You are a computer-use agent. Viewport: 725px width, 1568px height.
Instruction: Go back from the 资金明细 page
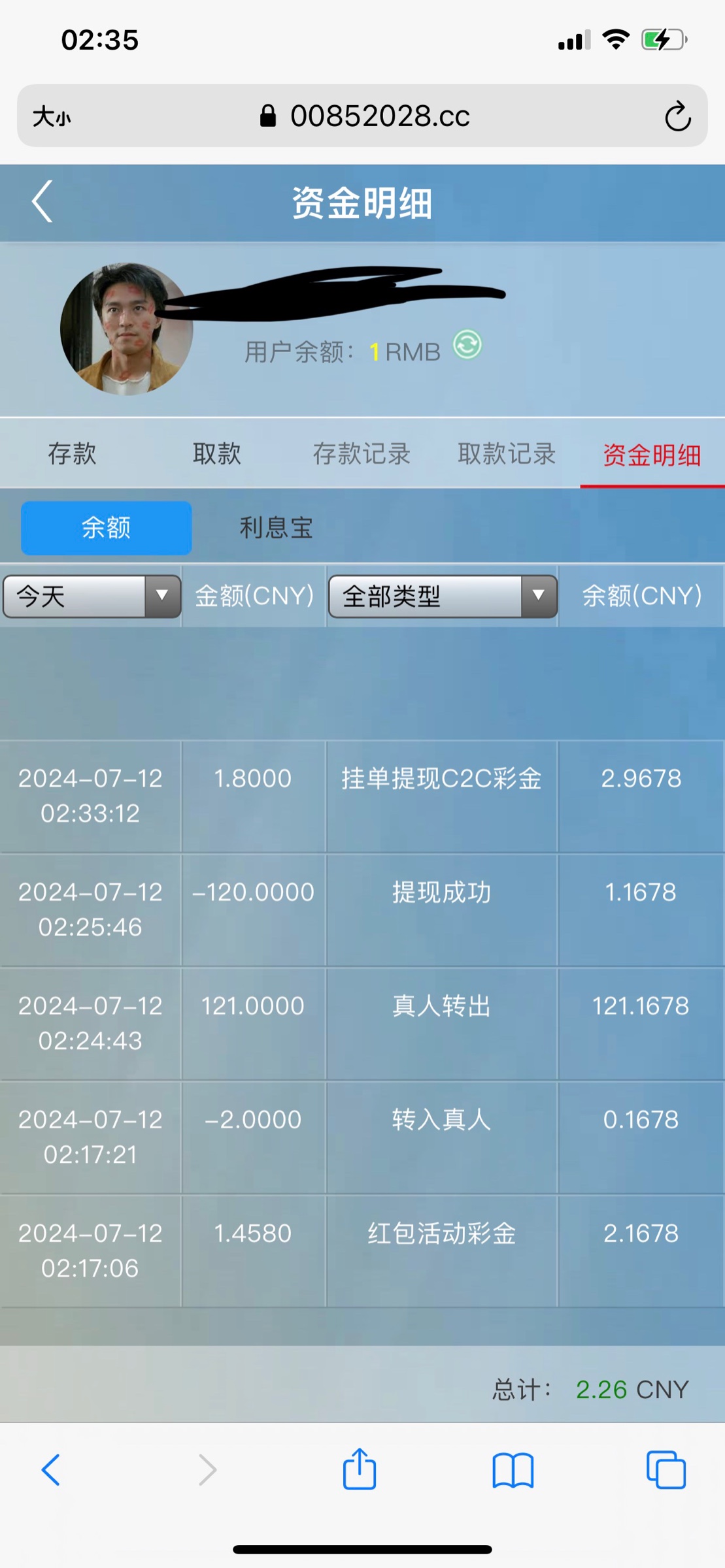(42, 202)
